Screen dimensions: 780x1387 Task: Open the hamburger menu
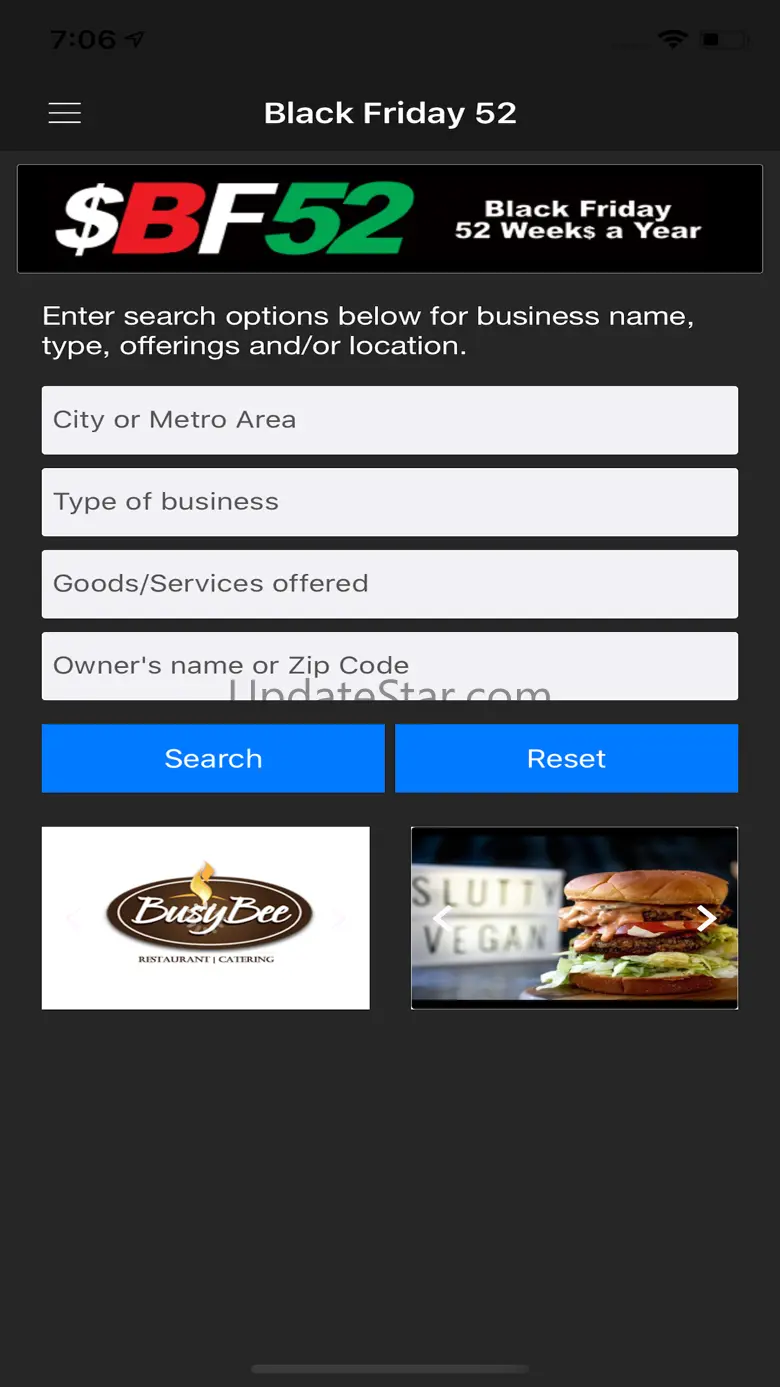point(65,113)
